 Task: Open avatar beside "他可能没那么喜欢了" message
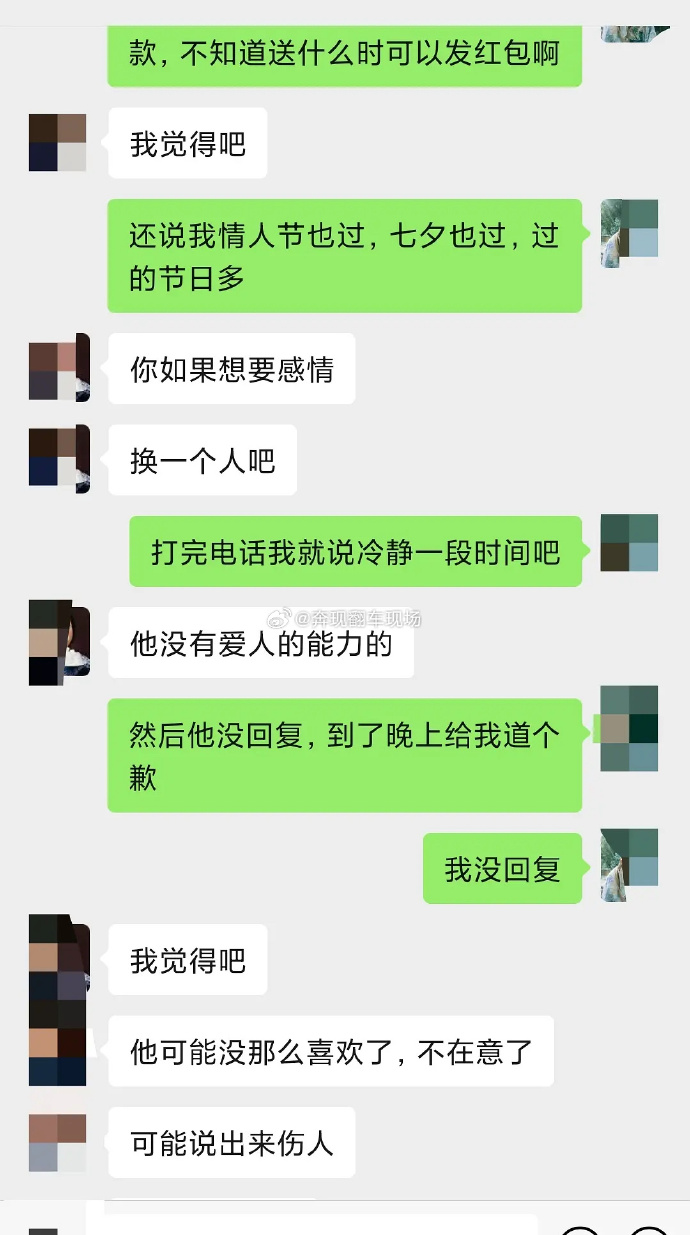(x=58, y=1052)
